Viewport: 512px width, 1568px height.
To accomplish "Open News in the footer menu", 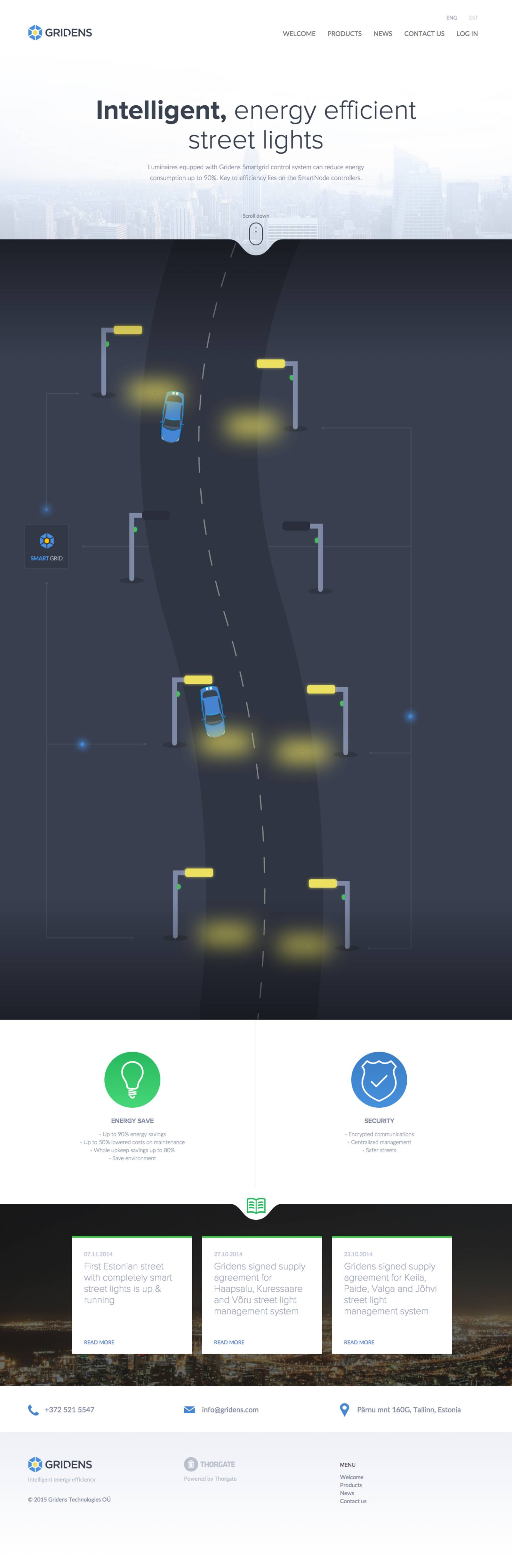I will [x=347, y=1493].
